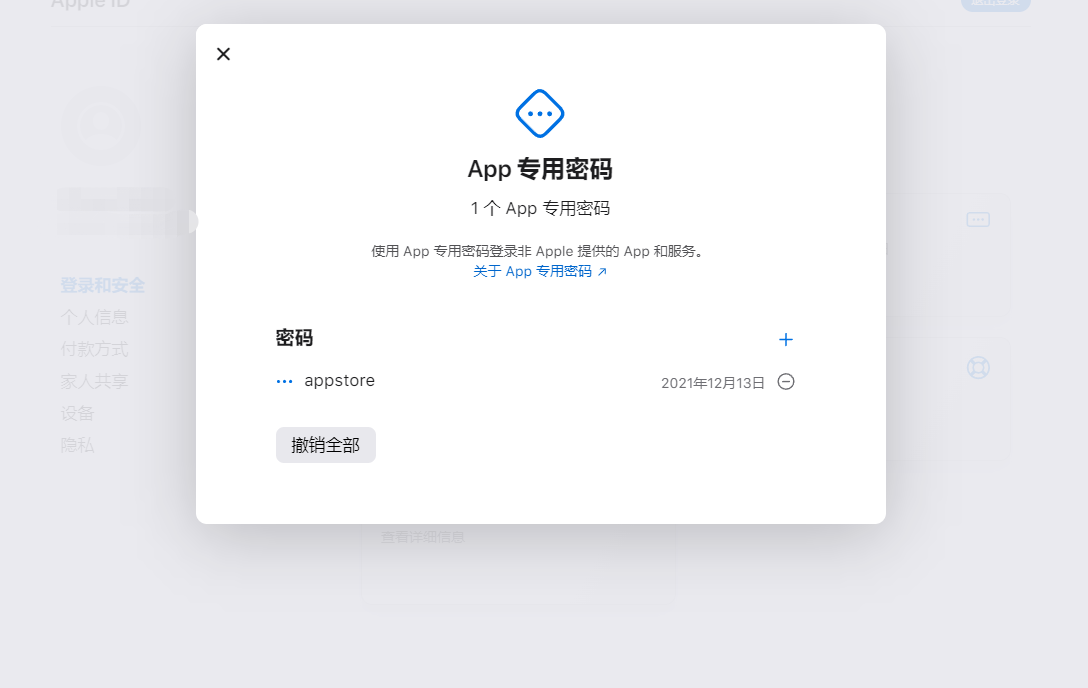Close the App 专用密码 dialog
Screen dimensions: 1088x688
point(223,54)
